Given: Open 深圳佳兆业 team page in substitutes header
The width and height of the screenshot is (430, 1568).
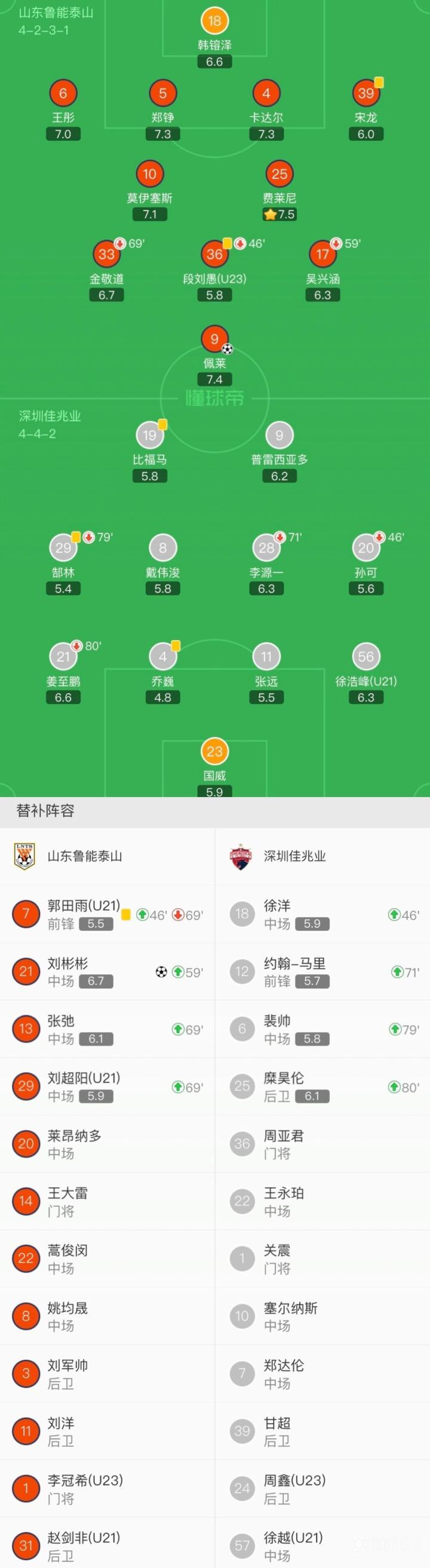Looking at the screenshot, I should pyautogui.click(x=294, y=856).
